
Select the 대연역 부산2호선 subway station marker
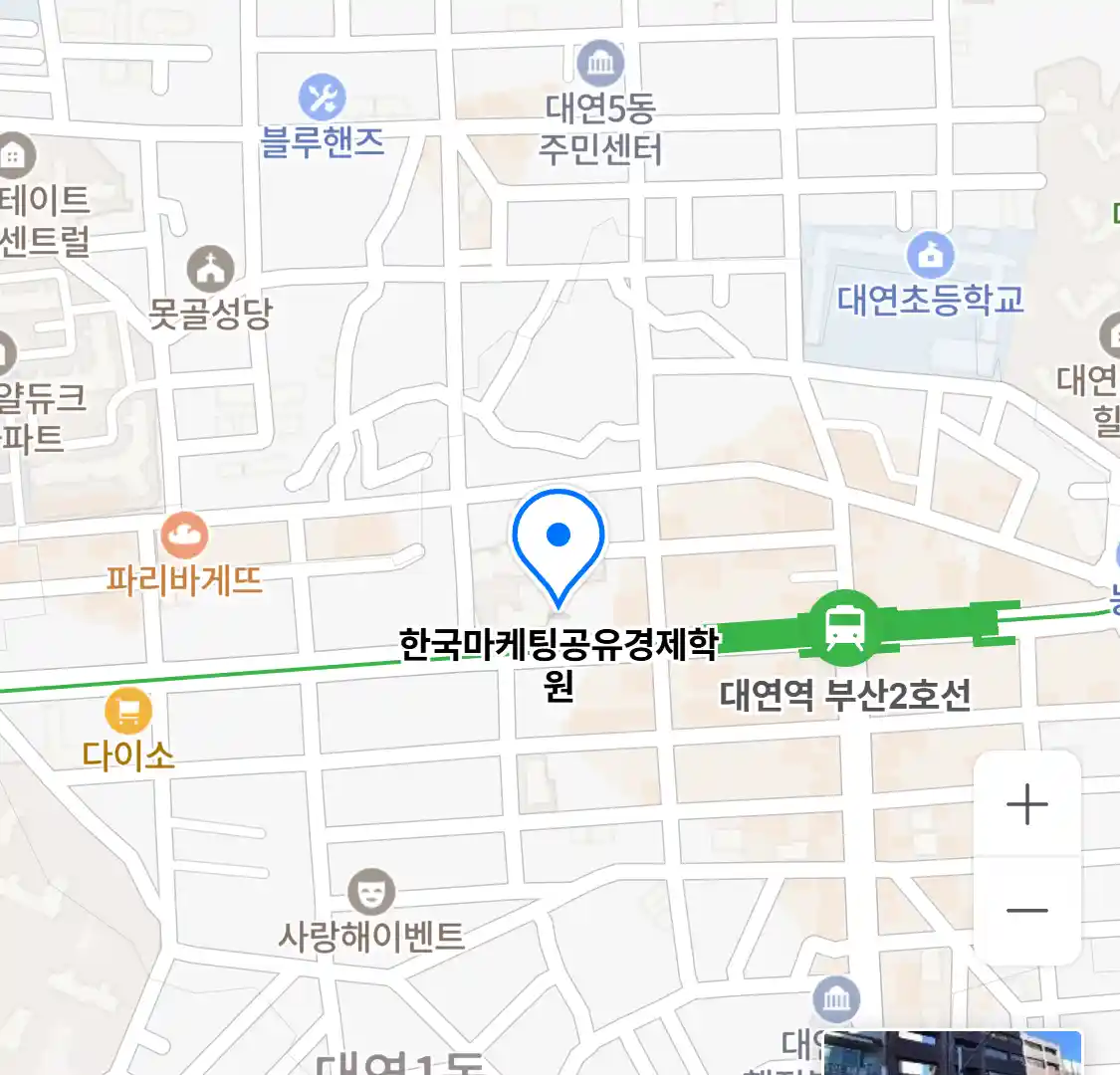843,628
